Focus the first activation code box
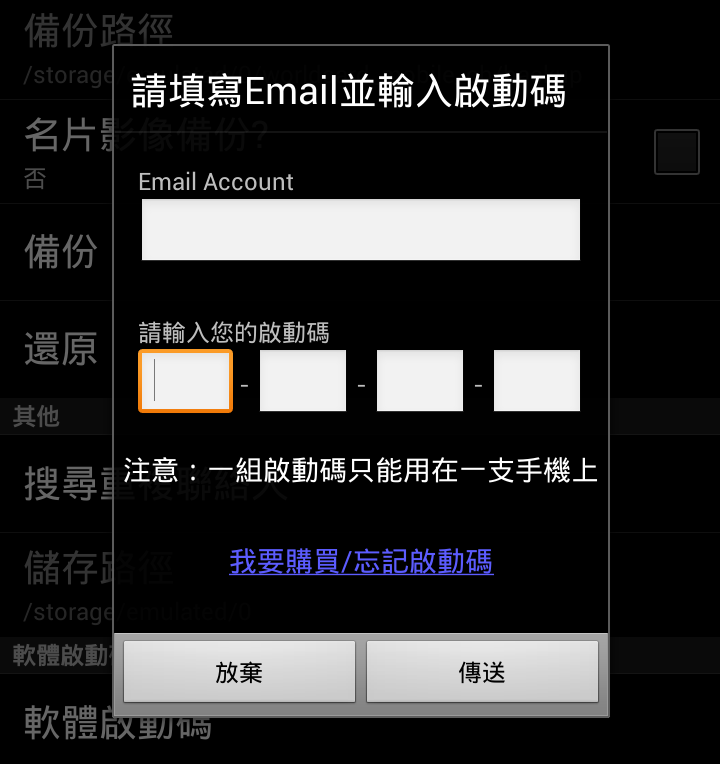 pyautogui.click(x=186, y=380)
